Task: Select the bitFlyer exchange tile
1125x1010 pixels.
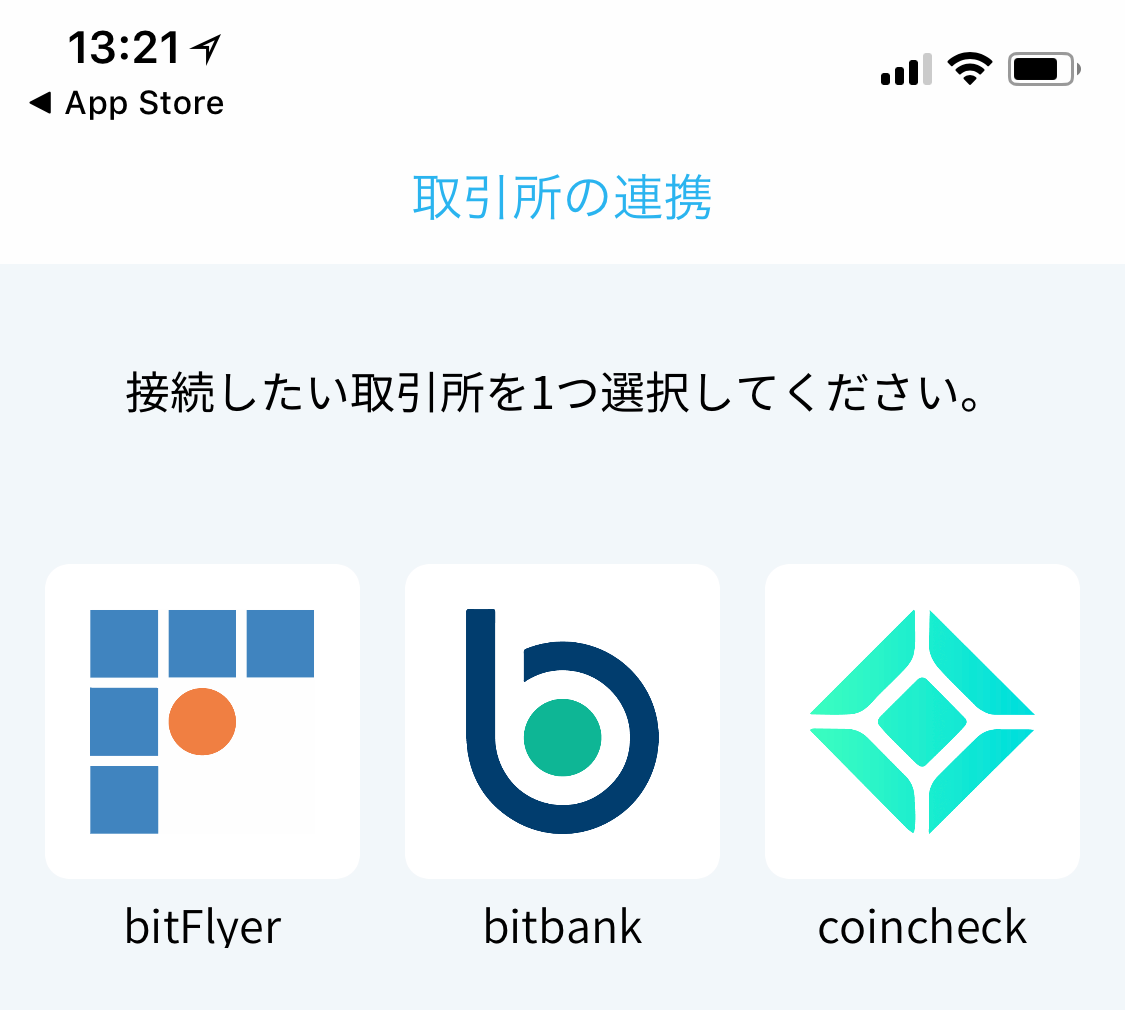Action: (202, 721)
